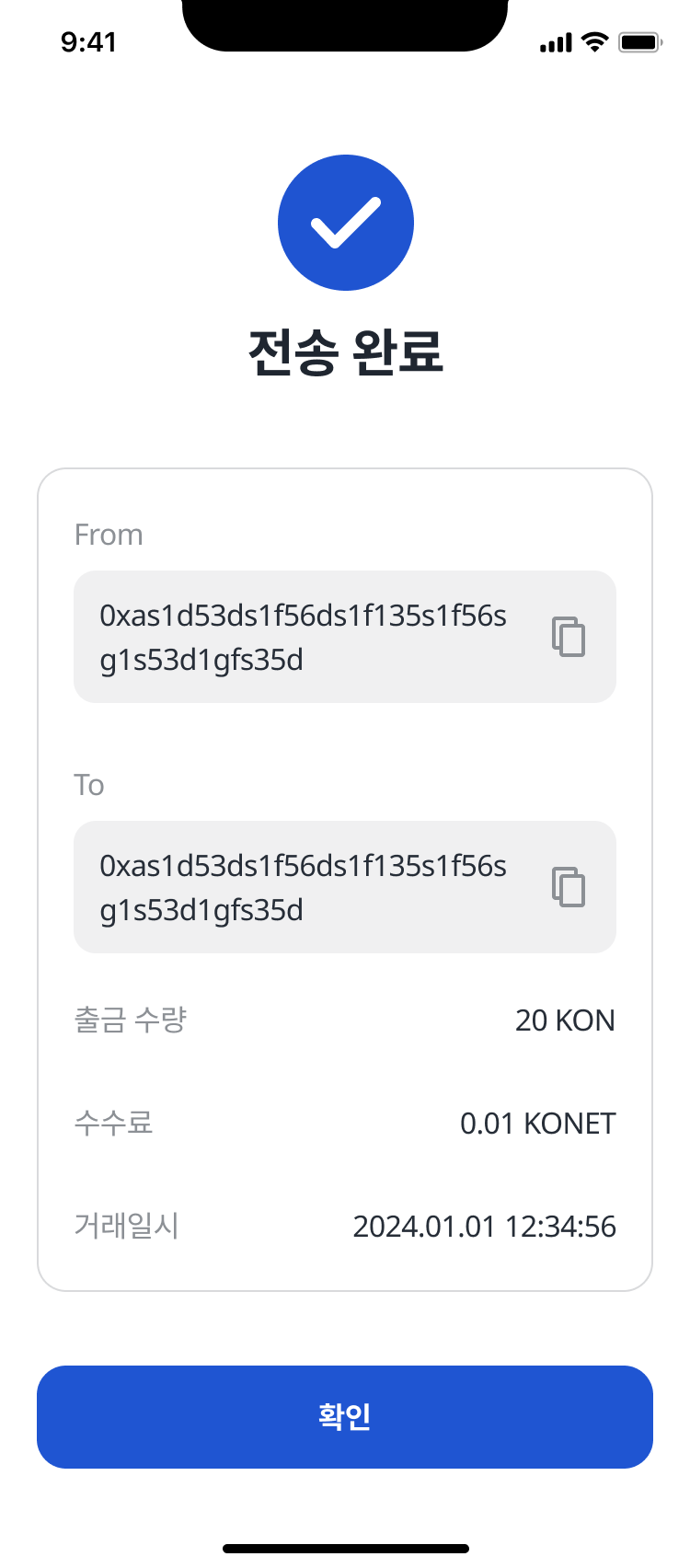Copy the From wallet address
Screen dimensions: 690x1568
pyautogui.click(x=569, y=637)
